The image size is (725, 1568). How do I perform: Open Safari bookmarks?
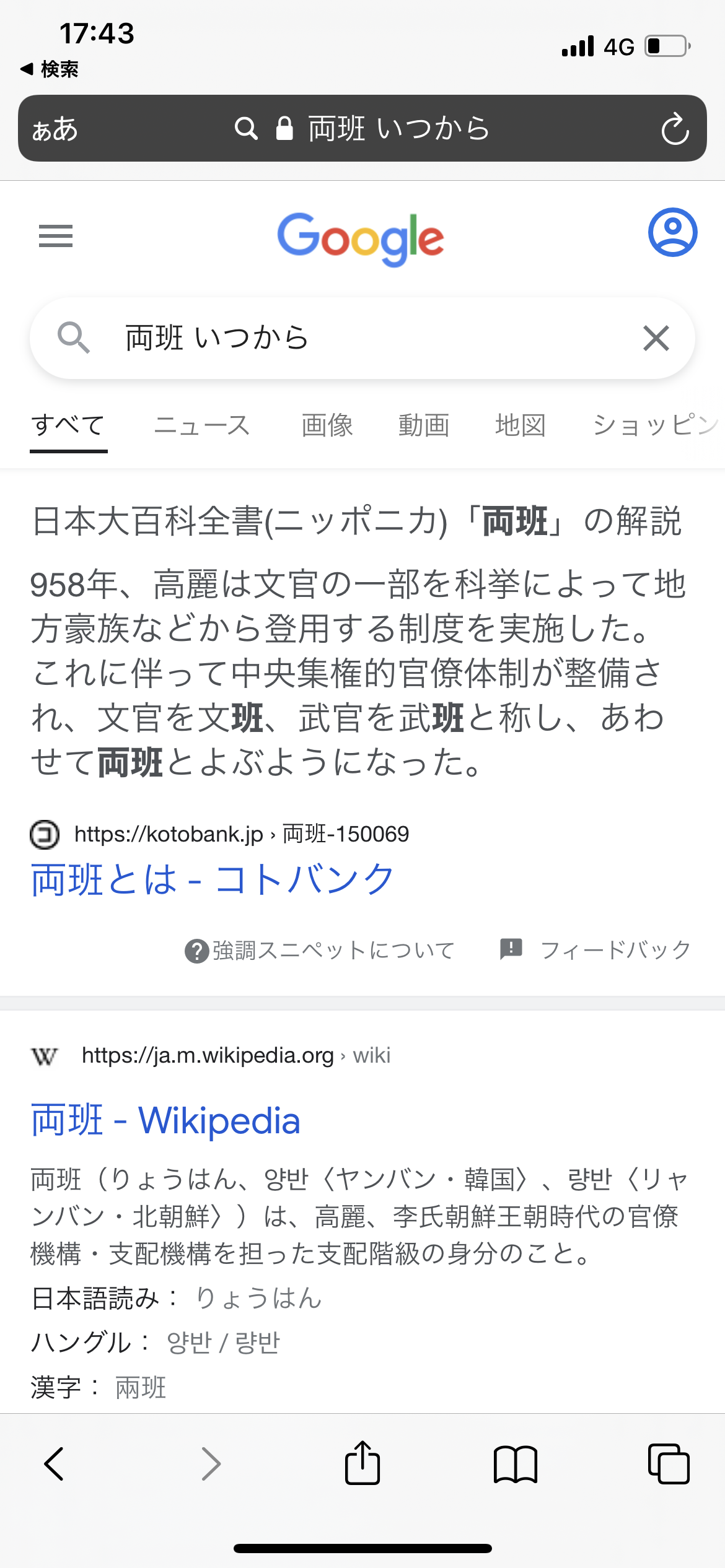[x=516, y=1465]
